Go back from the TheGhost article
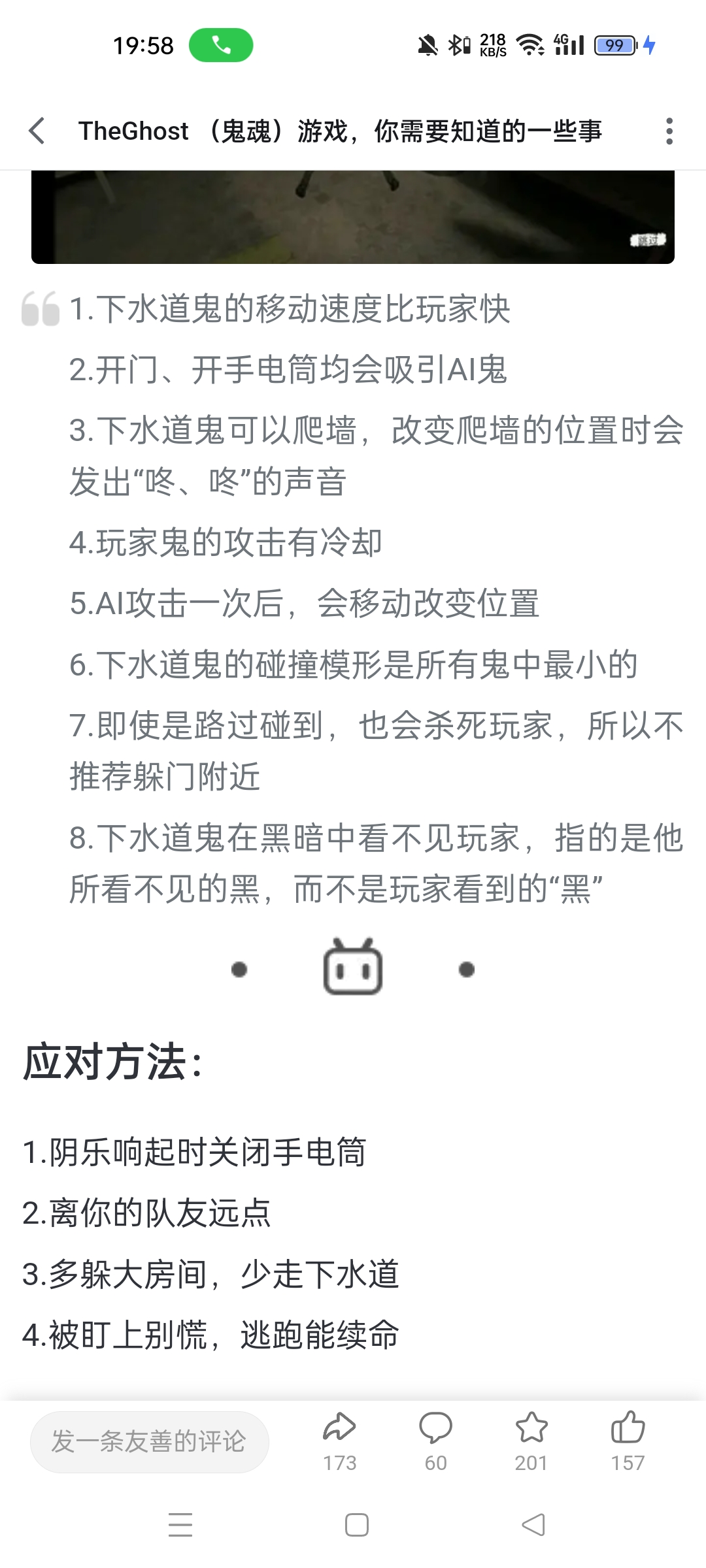 tap(37, 131)
